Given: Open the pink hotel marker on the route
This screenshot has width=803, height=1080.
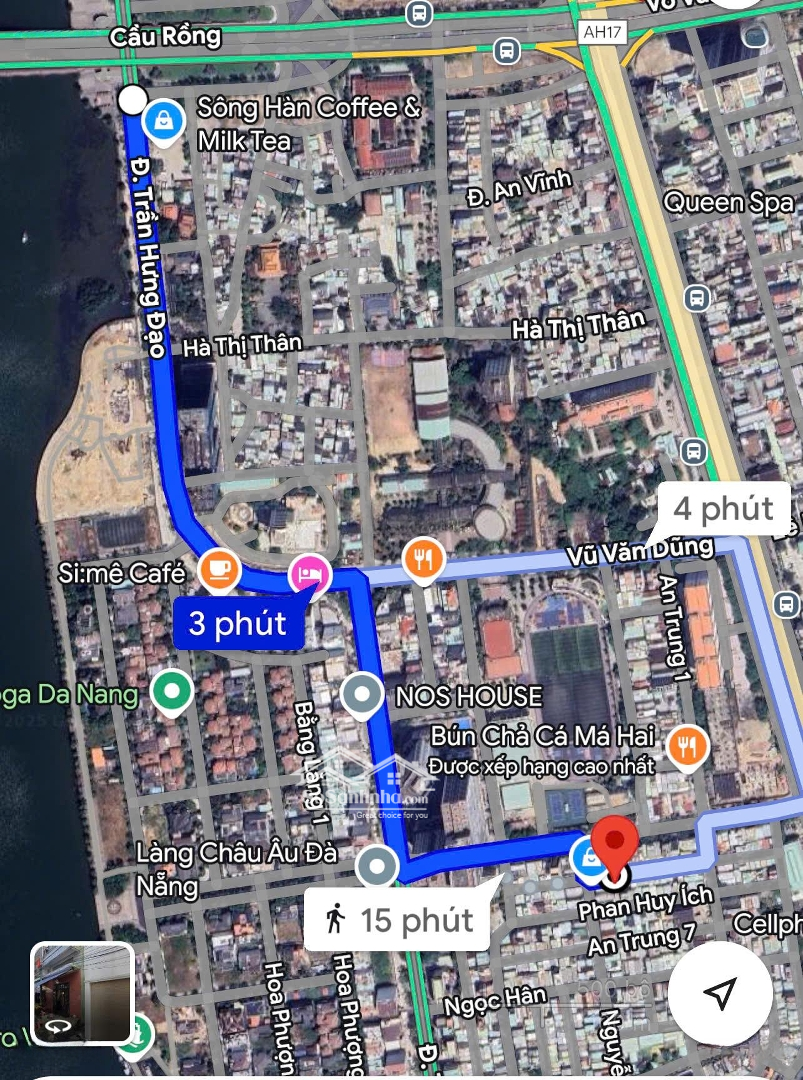Looking at the screenshot, I should [x=309, y=575].
